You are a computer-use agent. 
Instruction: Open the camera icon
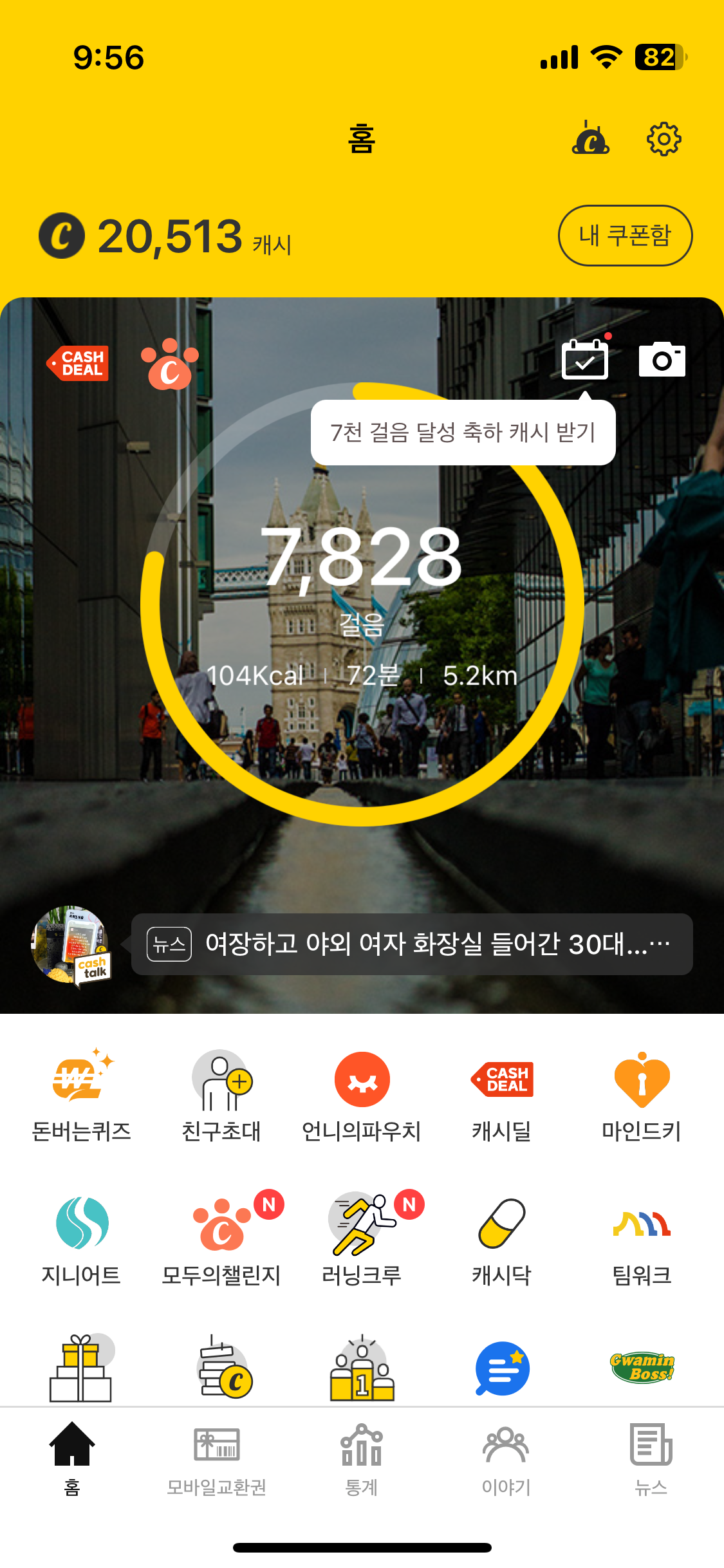click(x=662, y=360)
